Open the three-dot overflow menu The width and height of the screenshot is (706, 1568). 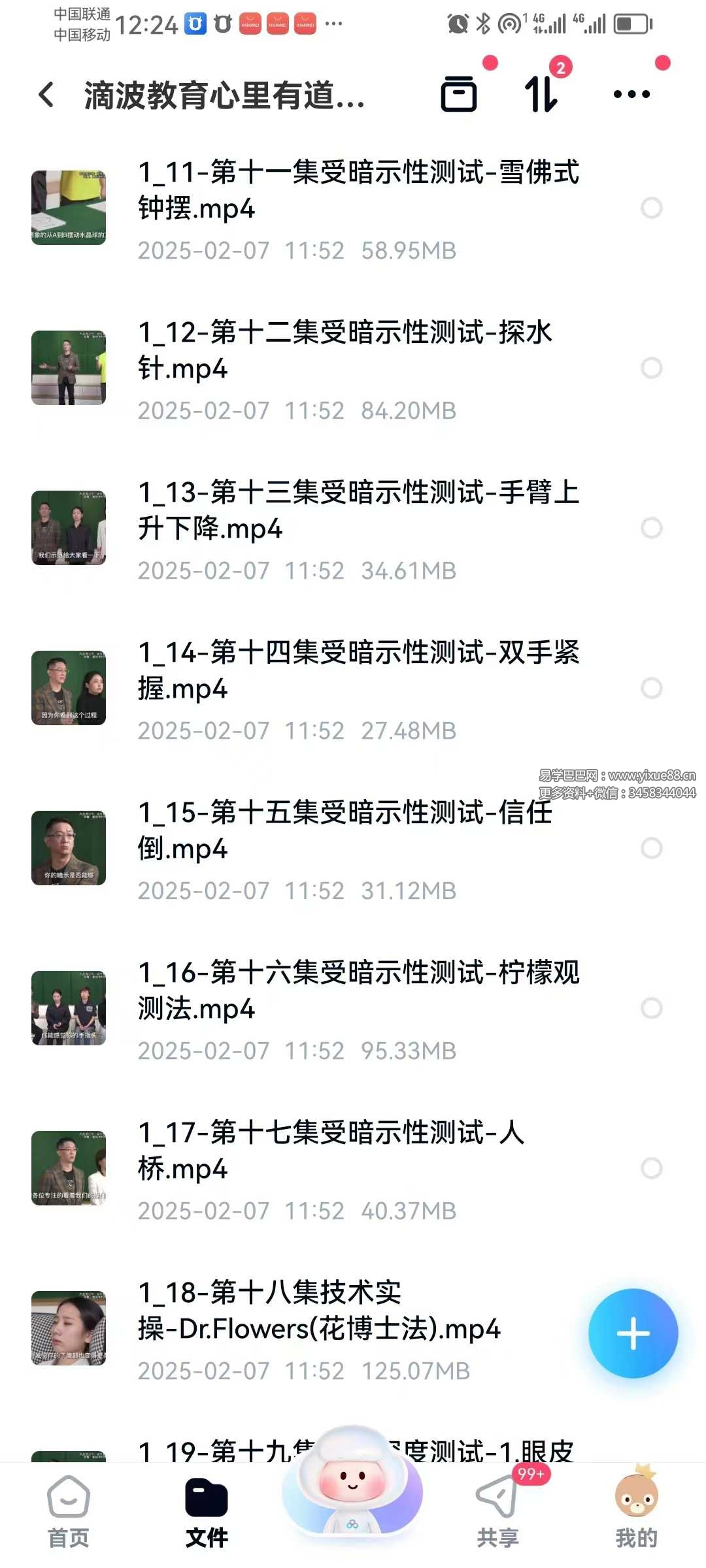[x=631, y=94]
